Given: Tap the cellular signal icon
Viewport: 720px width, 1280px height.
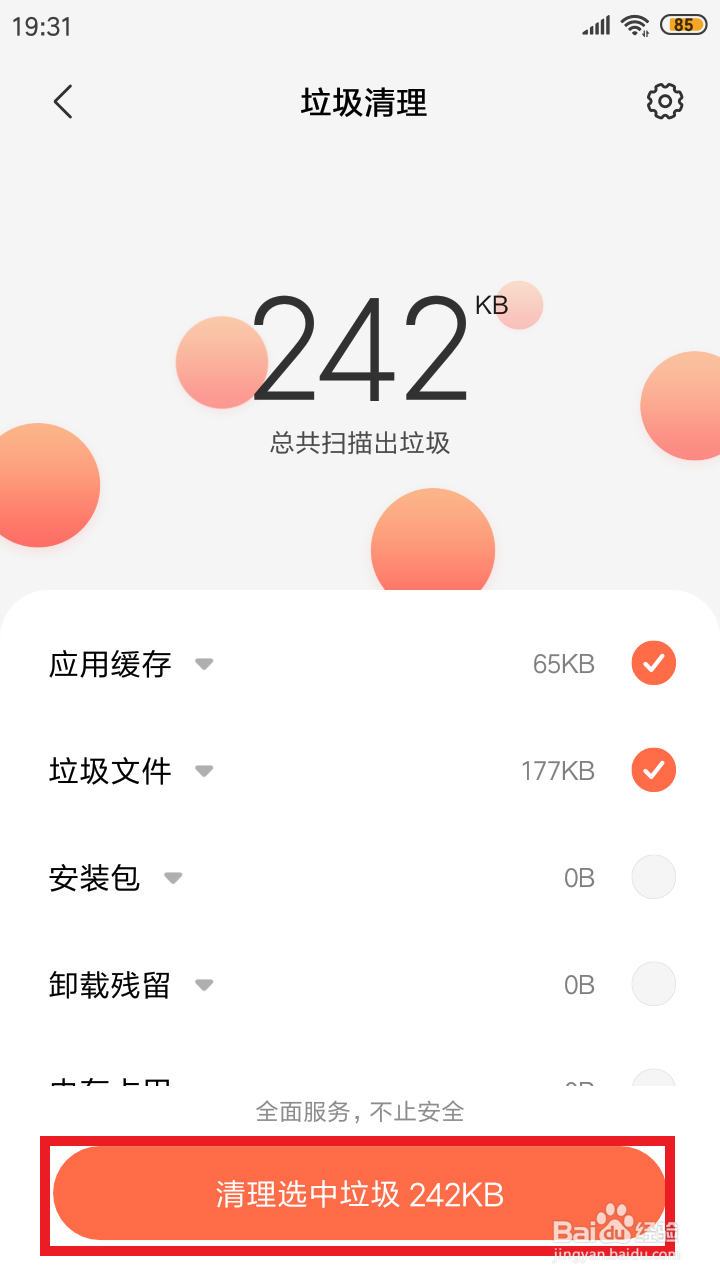Looking at the screenshot, I should 595,26.
